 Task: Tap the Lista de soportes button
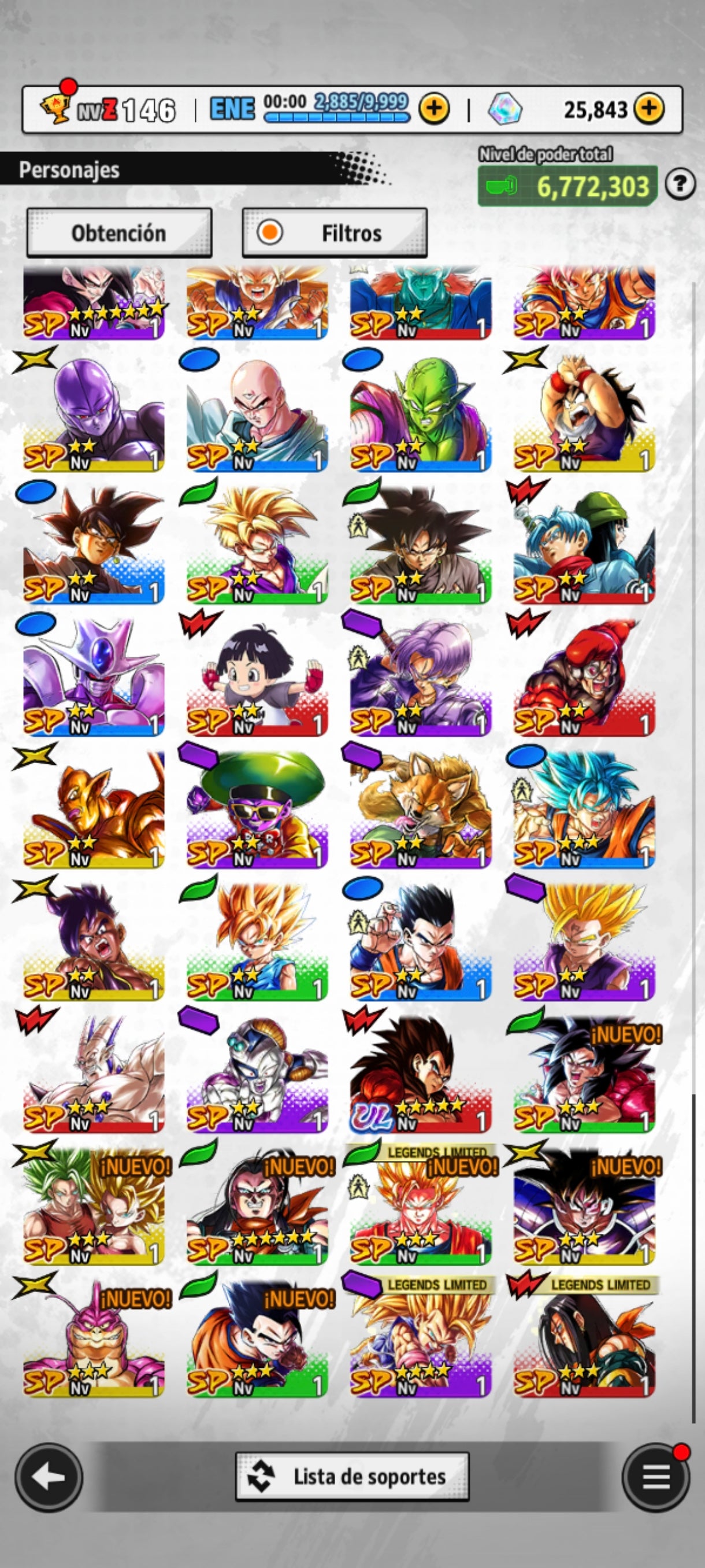[x=352, y=1477]
